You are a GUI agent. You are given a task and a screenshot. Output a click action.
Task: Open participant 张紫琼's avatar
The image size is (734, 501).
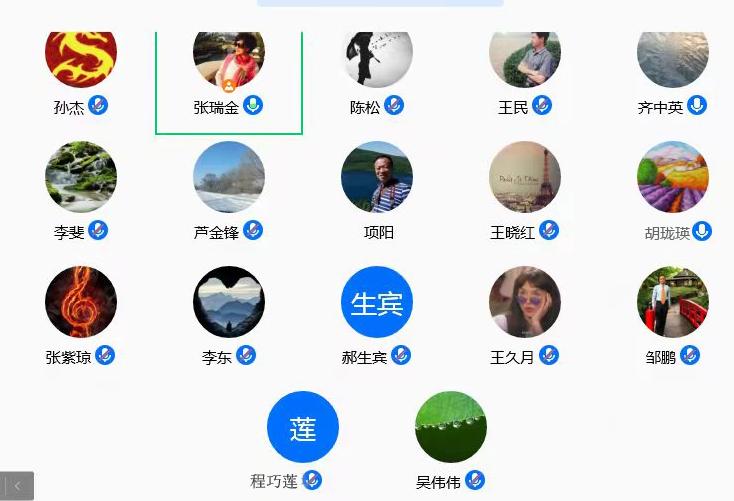coord(81,302)
